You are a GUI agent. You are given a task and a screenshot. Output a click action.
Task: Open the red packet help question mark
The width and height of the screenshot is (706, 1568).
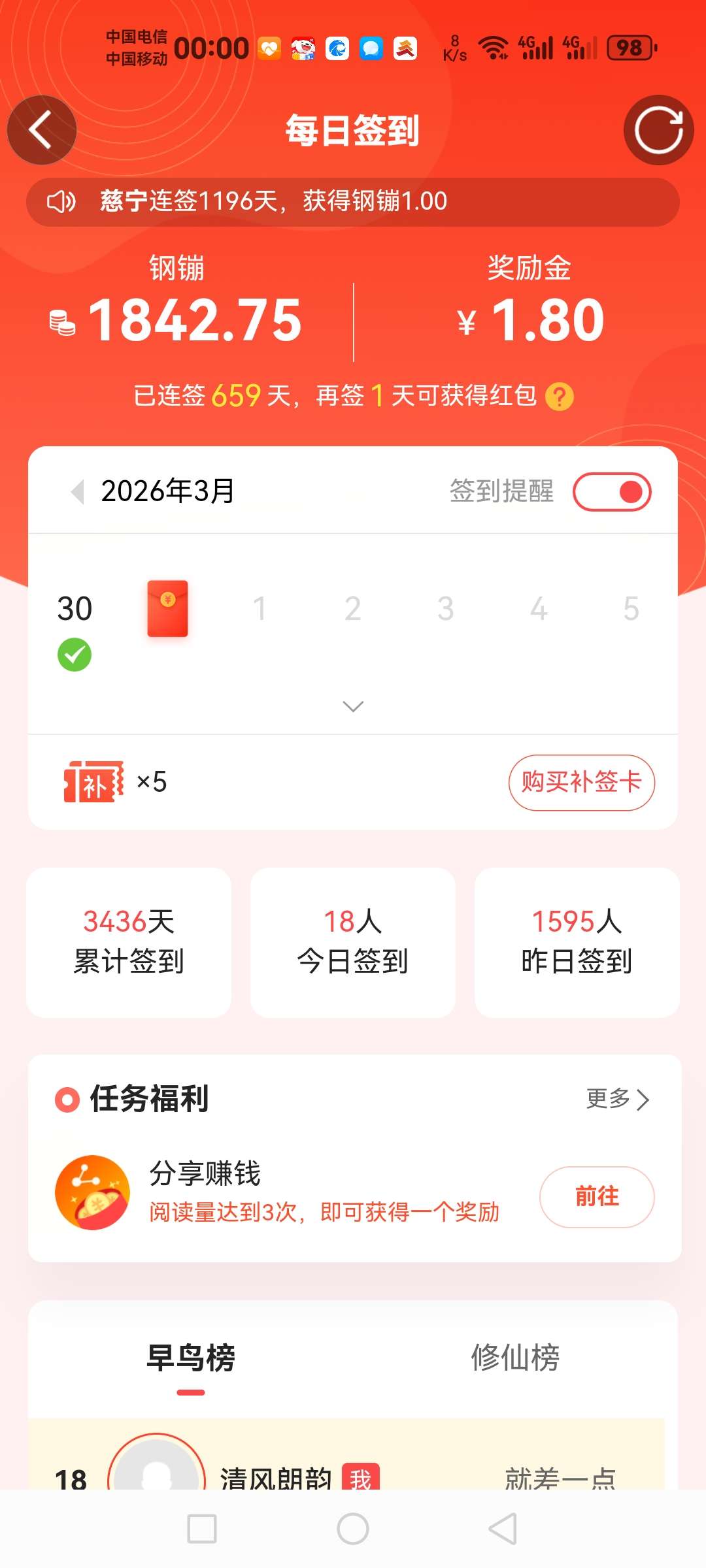click(560, 397)
